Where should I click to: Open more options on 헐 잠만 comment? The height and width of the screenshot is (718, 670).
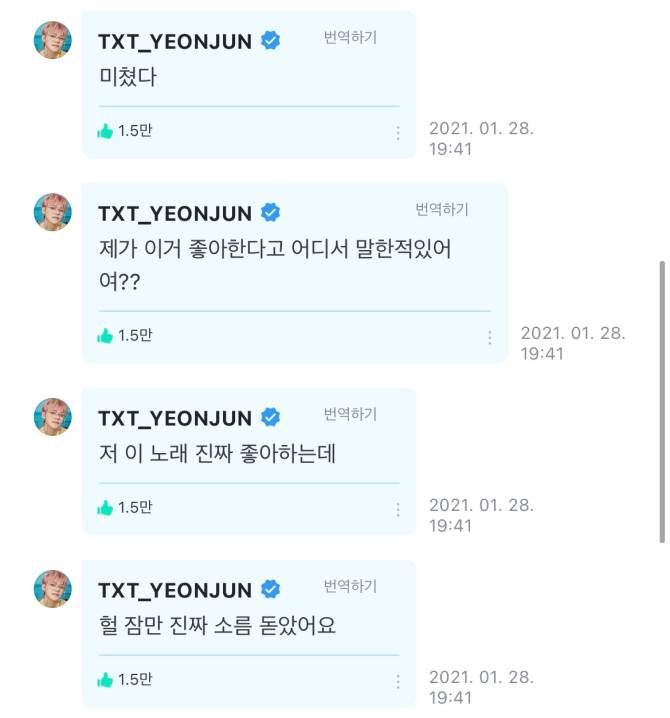pyautogui.click(x=398, y=682)
